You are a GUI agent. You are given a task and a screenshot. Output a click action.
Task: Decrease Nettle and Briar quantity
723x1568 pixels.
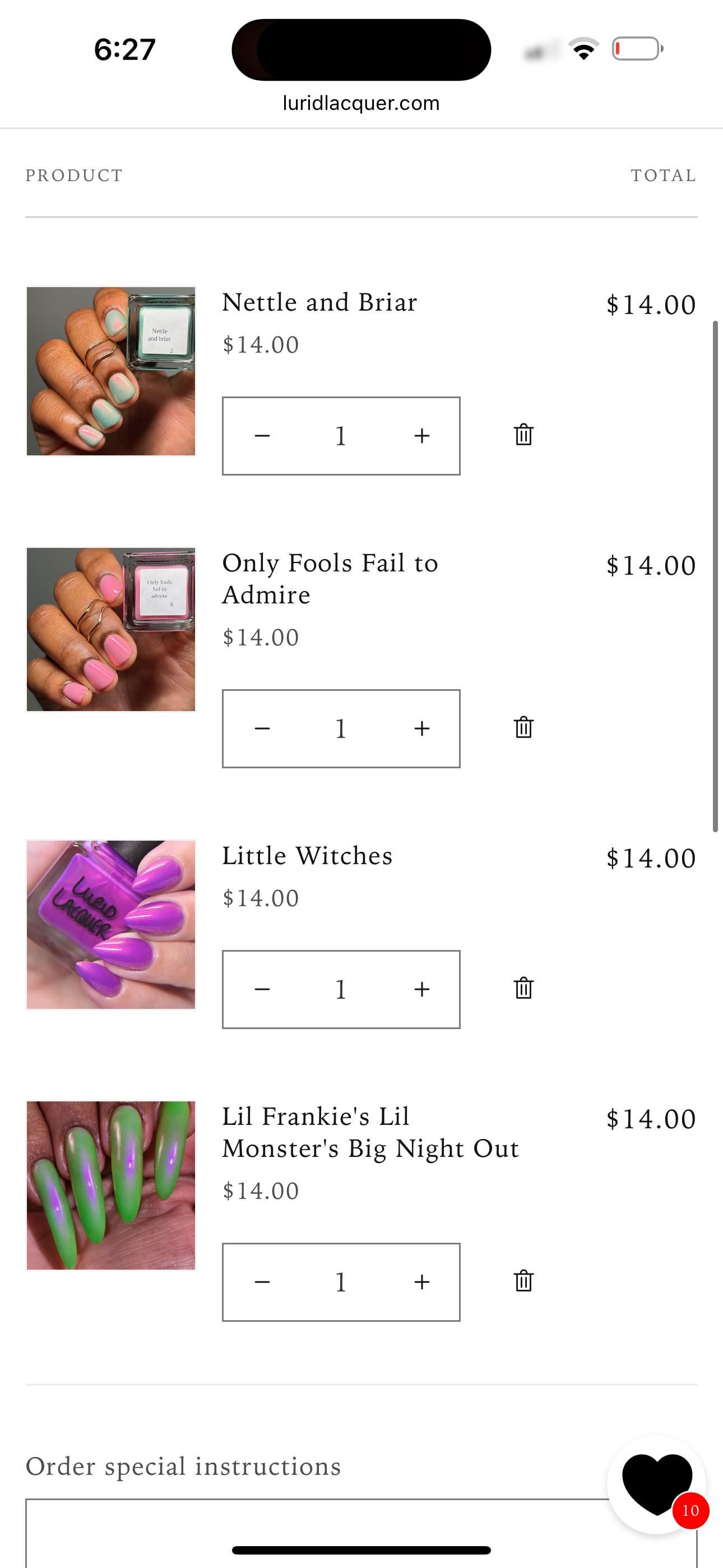click(x=262, y=436)
